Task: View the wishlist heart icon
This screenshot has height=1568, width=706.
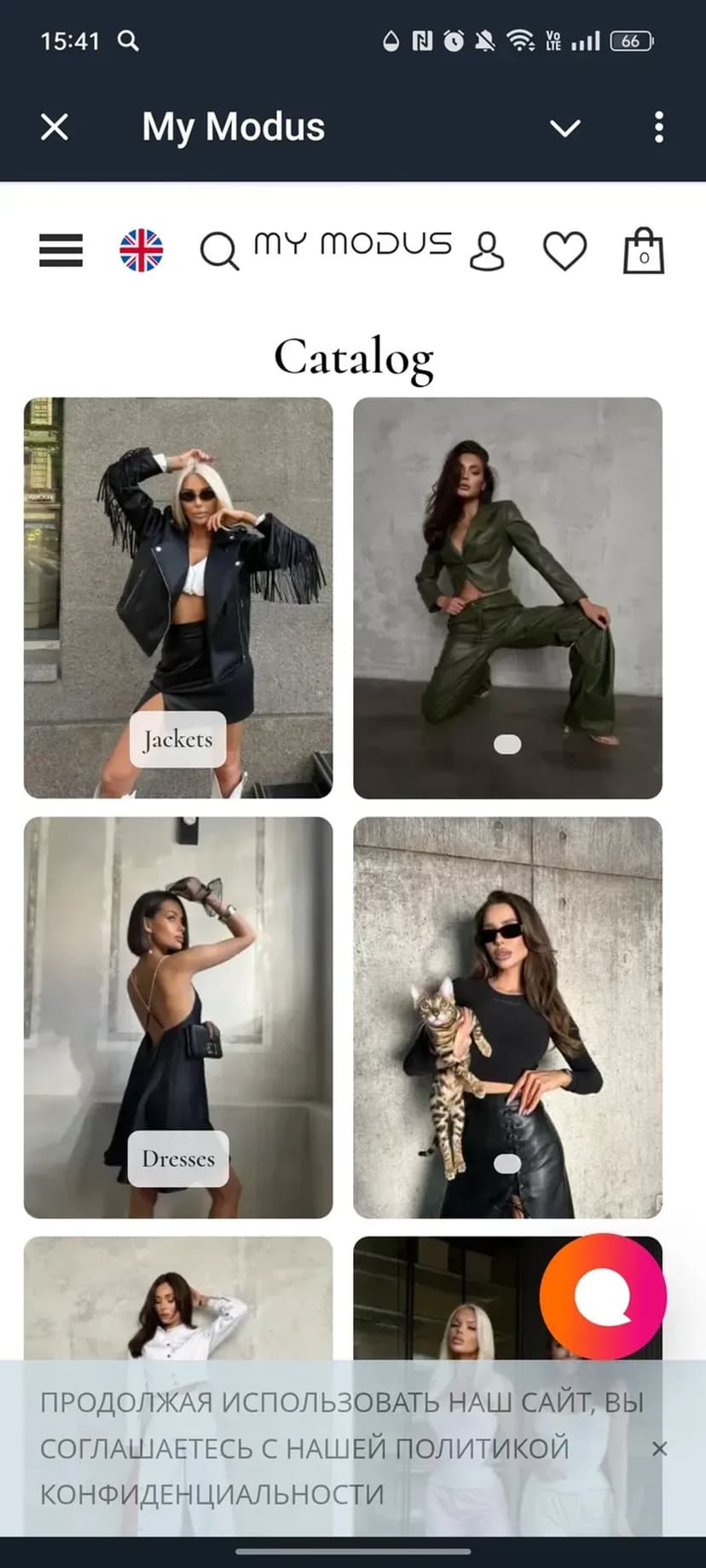Action: [564, 251]
